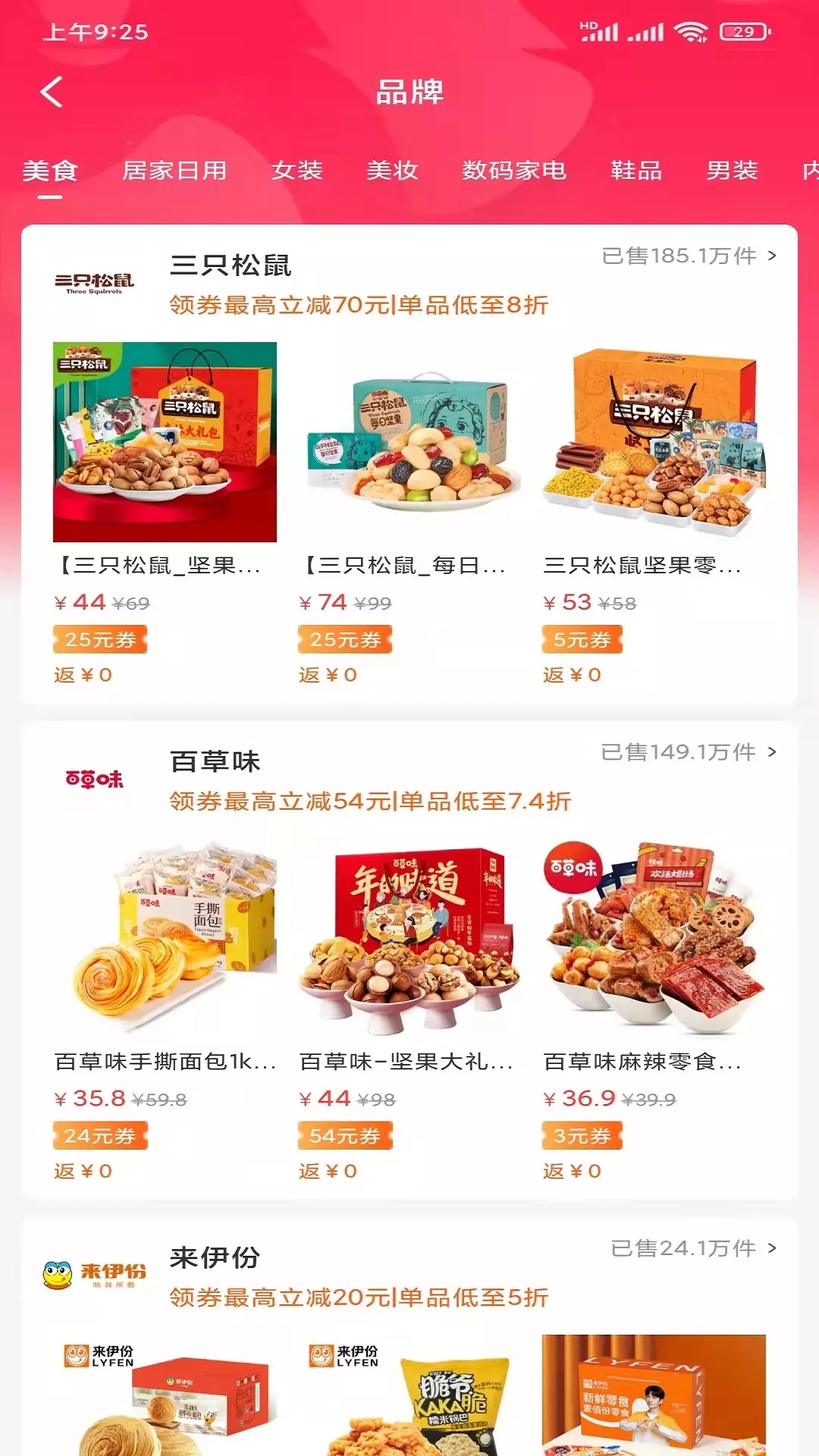Tap the 24元券 coupon for 手撕面包

click(99, 1137)
